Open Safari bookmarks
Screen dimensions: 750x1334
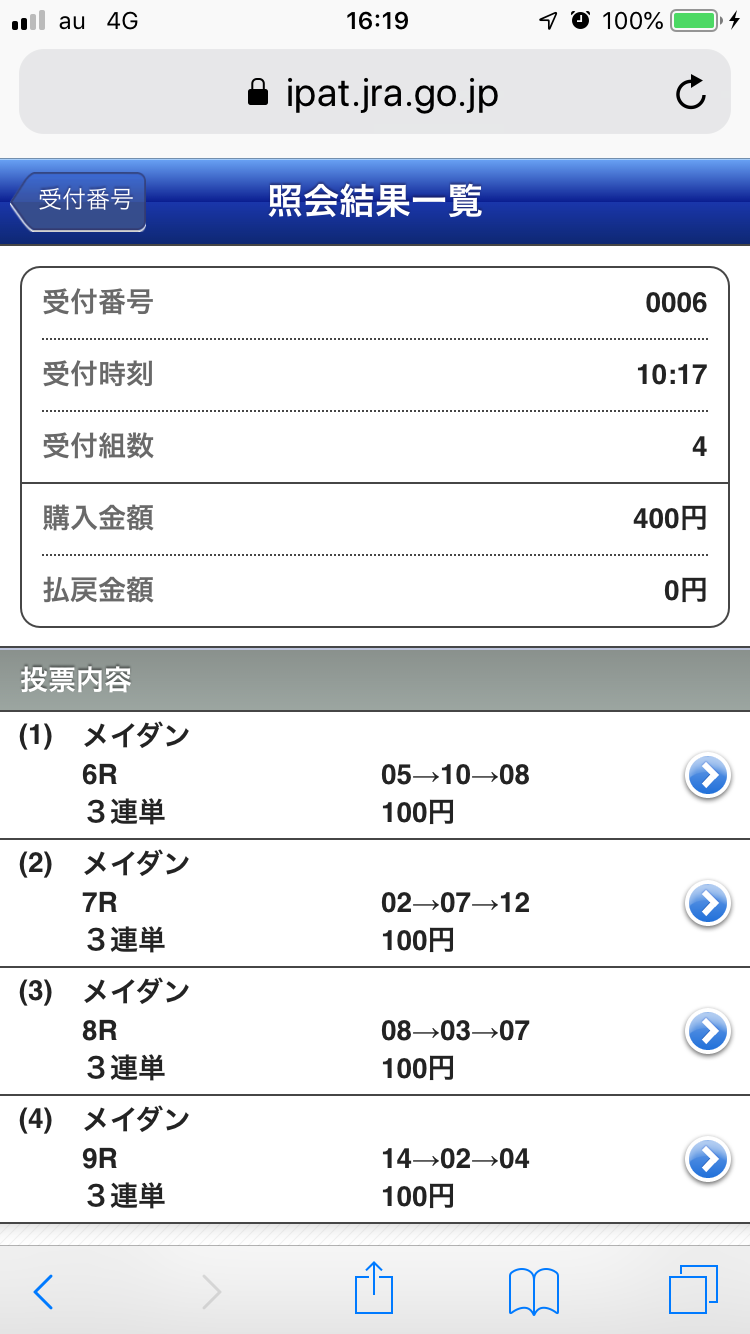534,1292
